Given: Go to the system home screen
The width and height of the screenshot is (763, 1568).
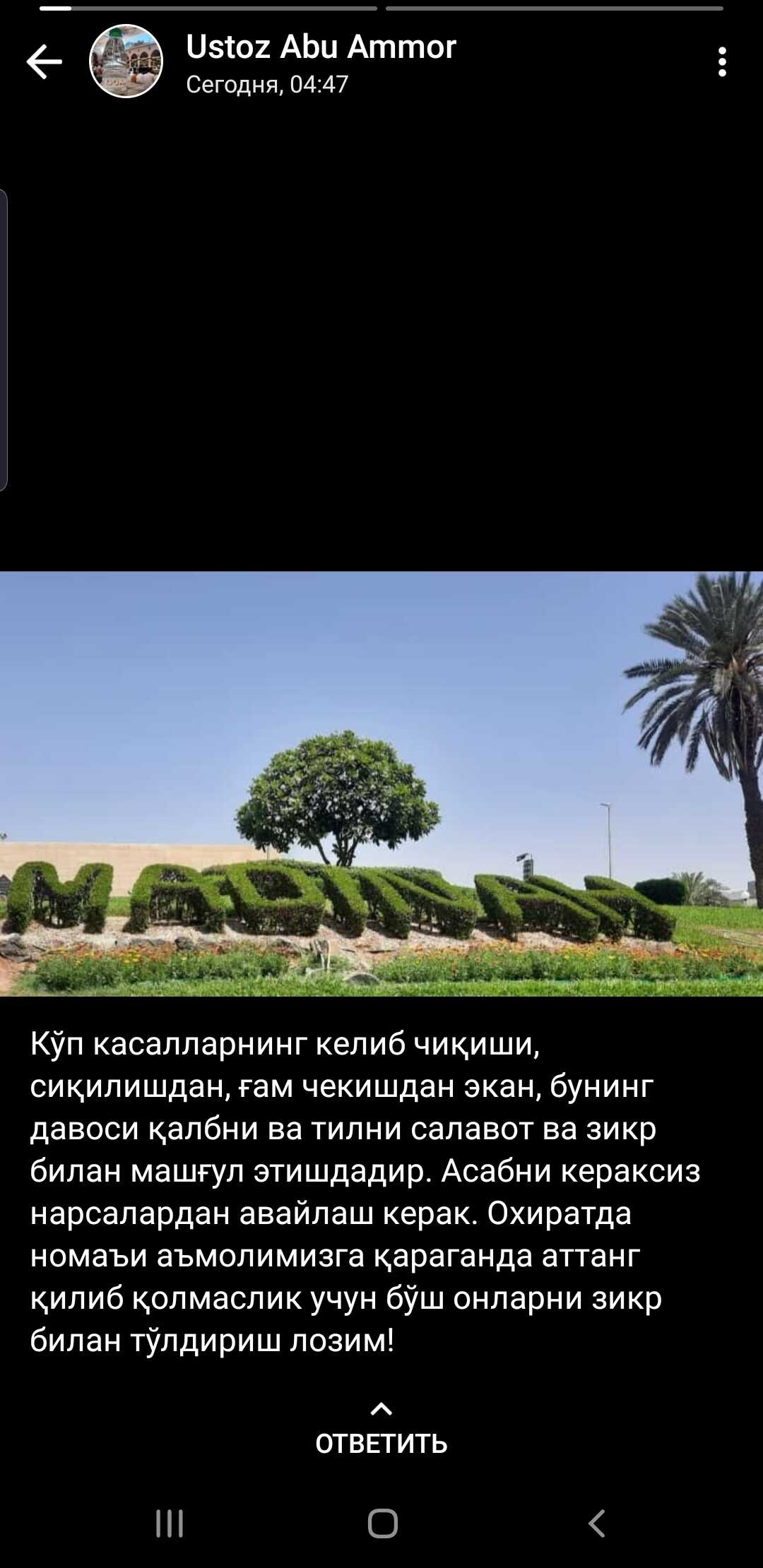Looking at the screenshot, I should coord(382,1524).
